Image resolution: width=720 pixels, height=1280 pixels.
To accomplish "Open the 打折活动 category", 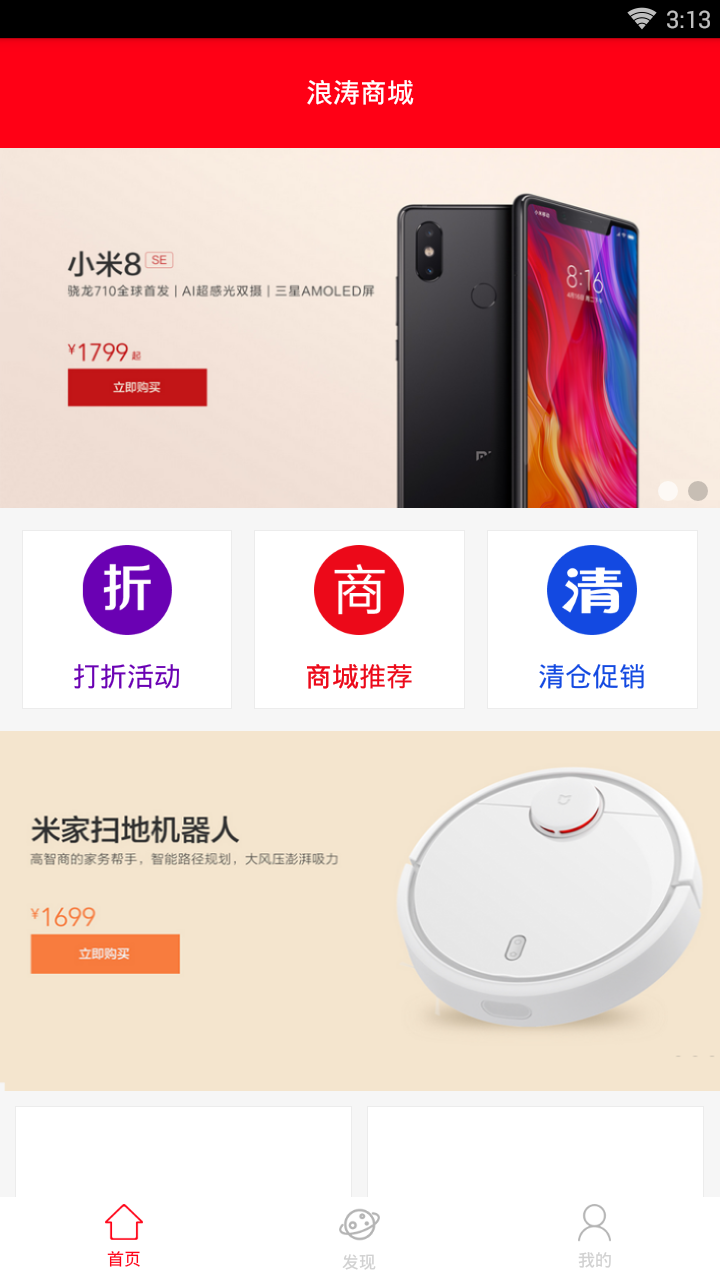I will [x=127, y=619].
